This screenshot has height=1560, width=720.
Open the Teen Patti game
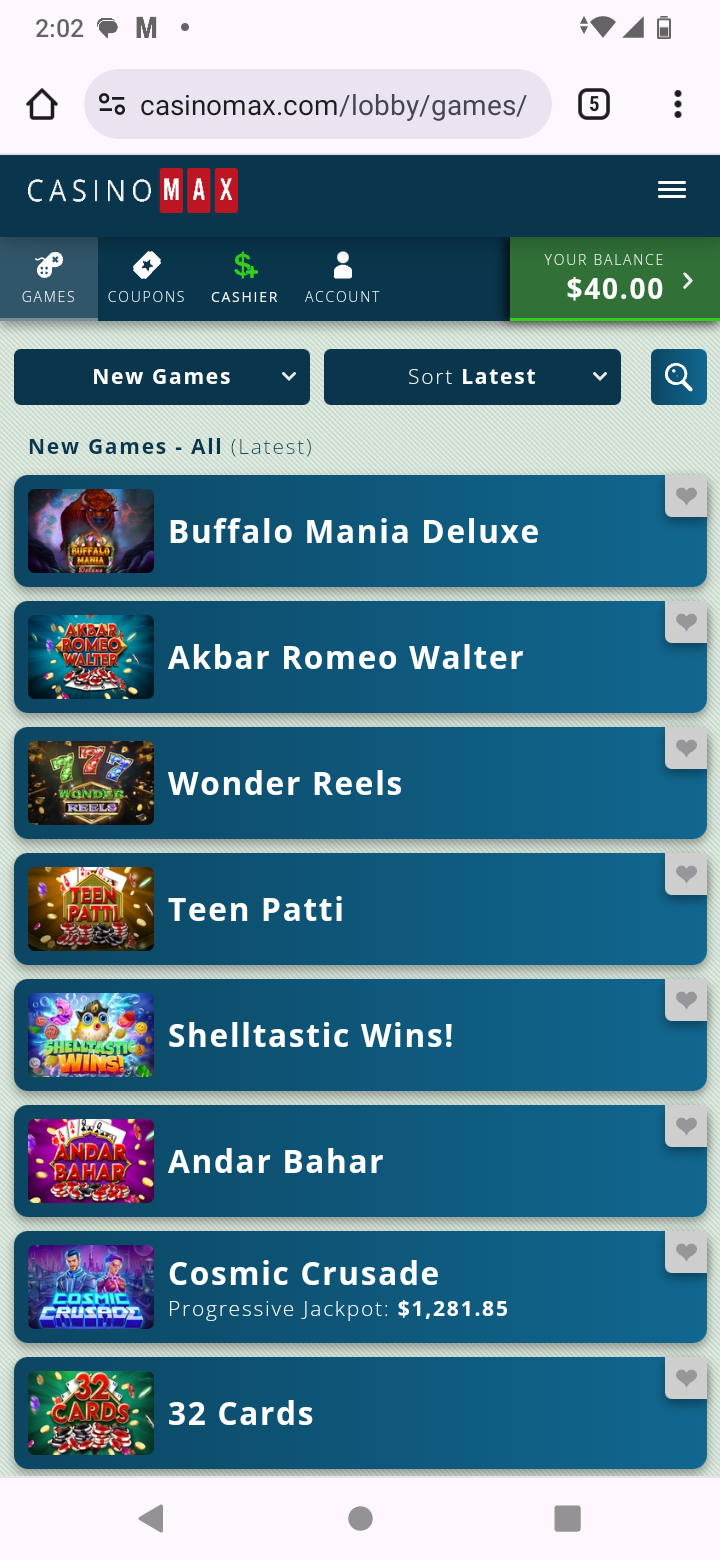[x=256, y=909]
